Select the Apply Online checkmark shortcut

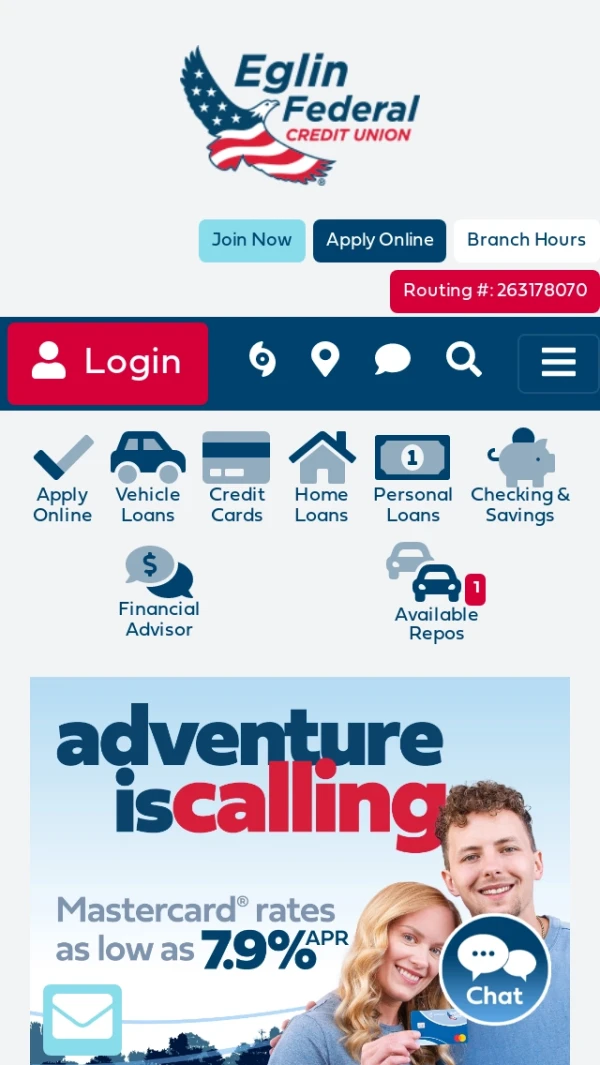pyautogui.click(x=63, y=478)
